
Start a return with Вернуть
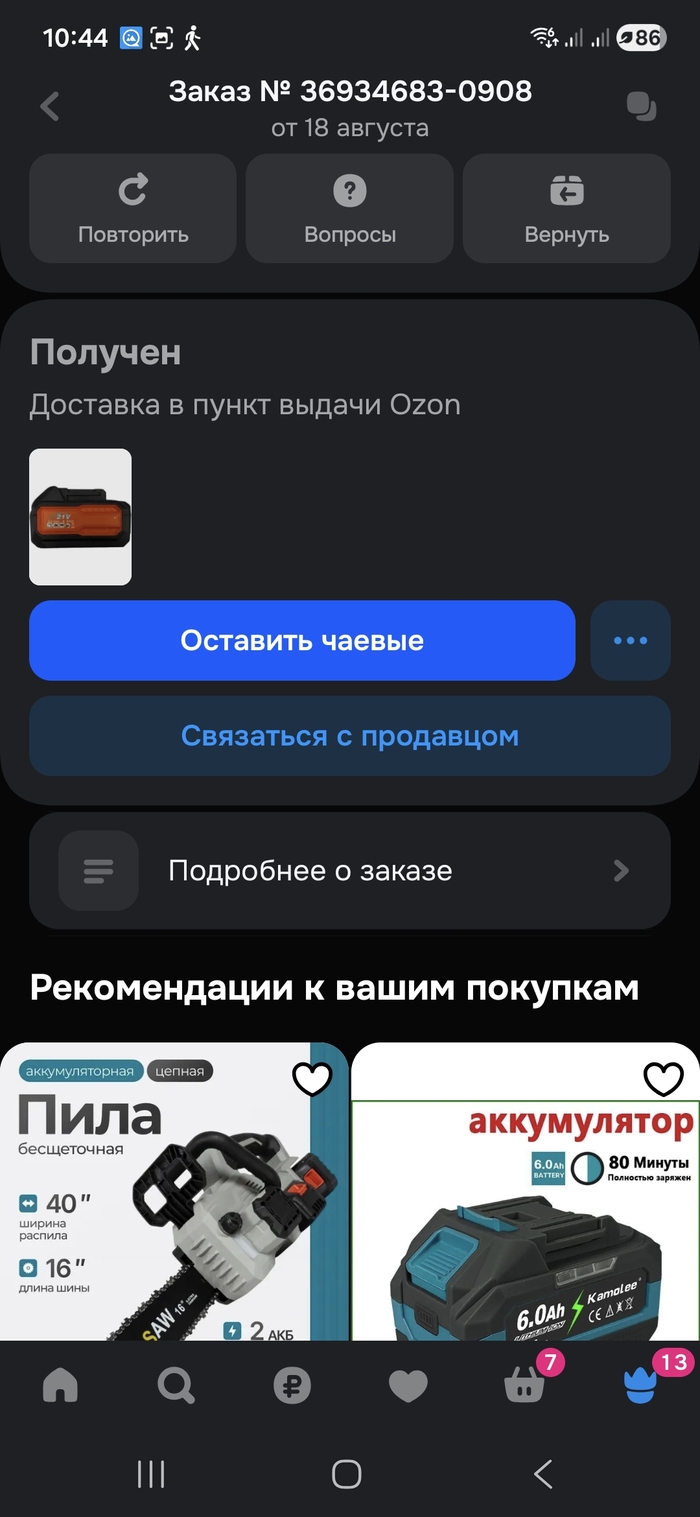click(x=567, y=208)
